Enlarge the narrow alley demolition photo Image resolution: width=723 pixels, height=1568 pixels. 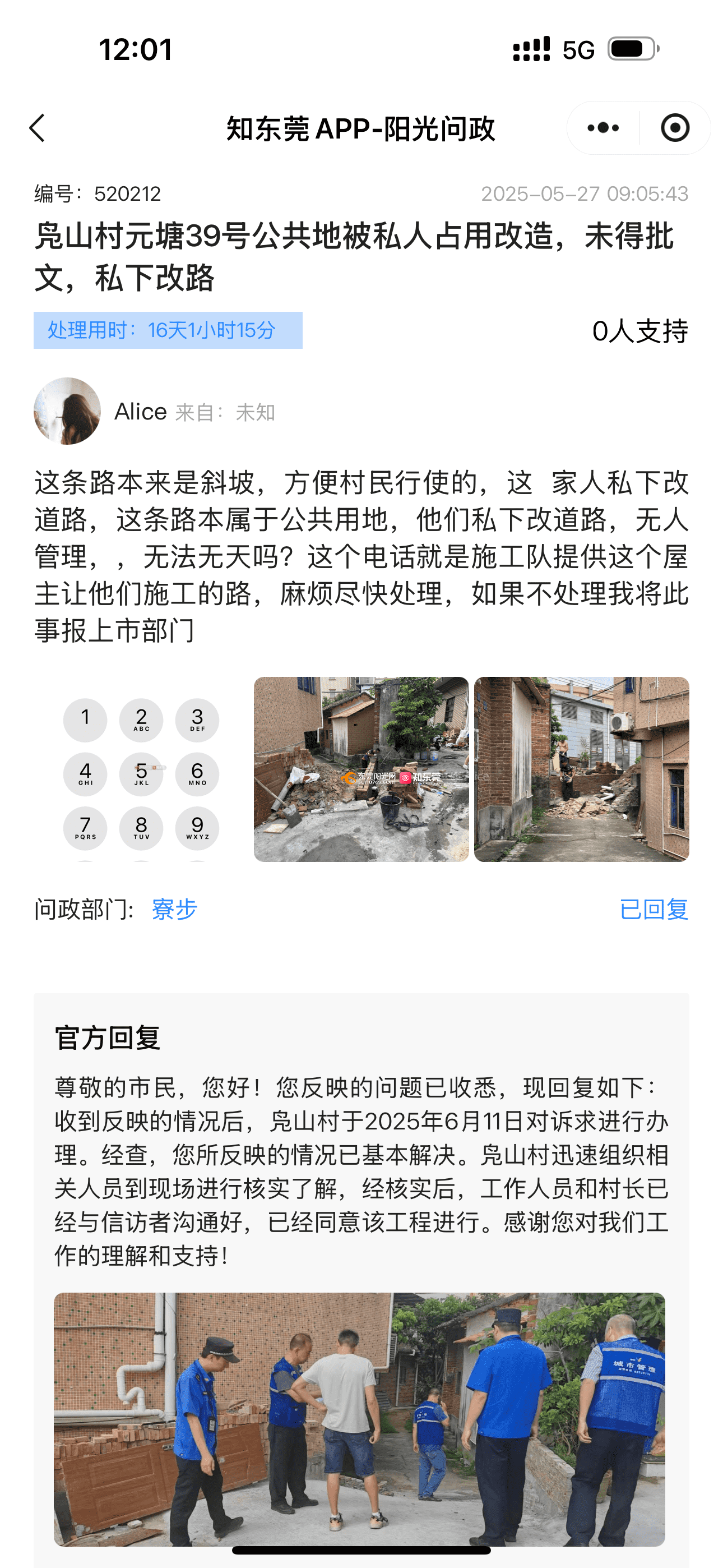click(581, 769)
